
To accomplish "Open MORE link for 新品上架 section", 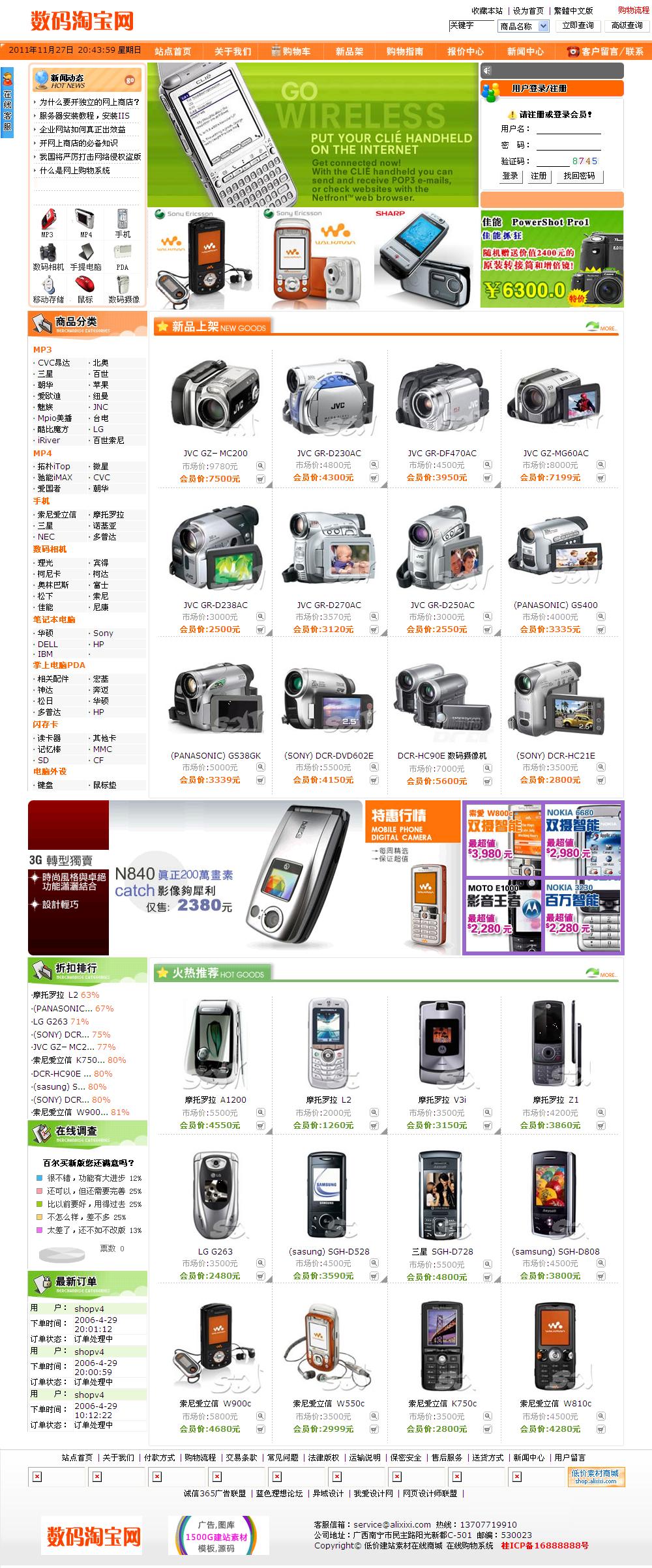I will coord(601,327).
